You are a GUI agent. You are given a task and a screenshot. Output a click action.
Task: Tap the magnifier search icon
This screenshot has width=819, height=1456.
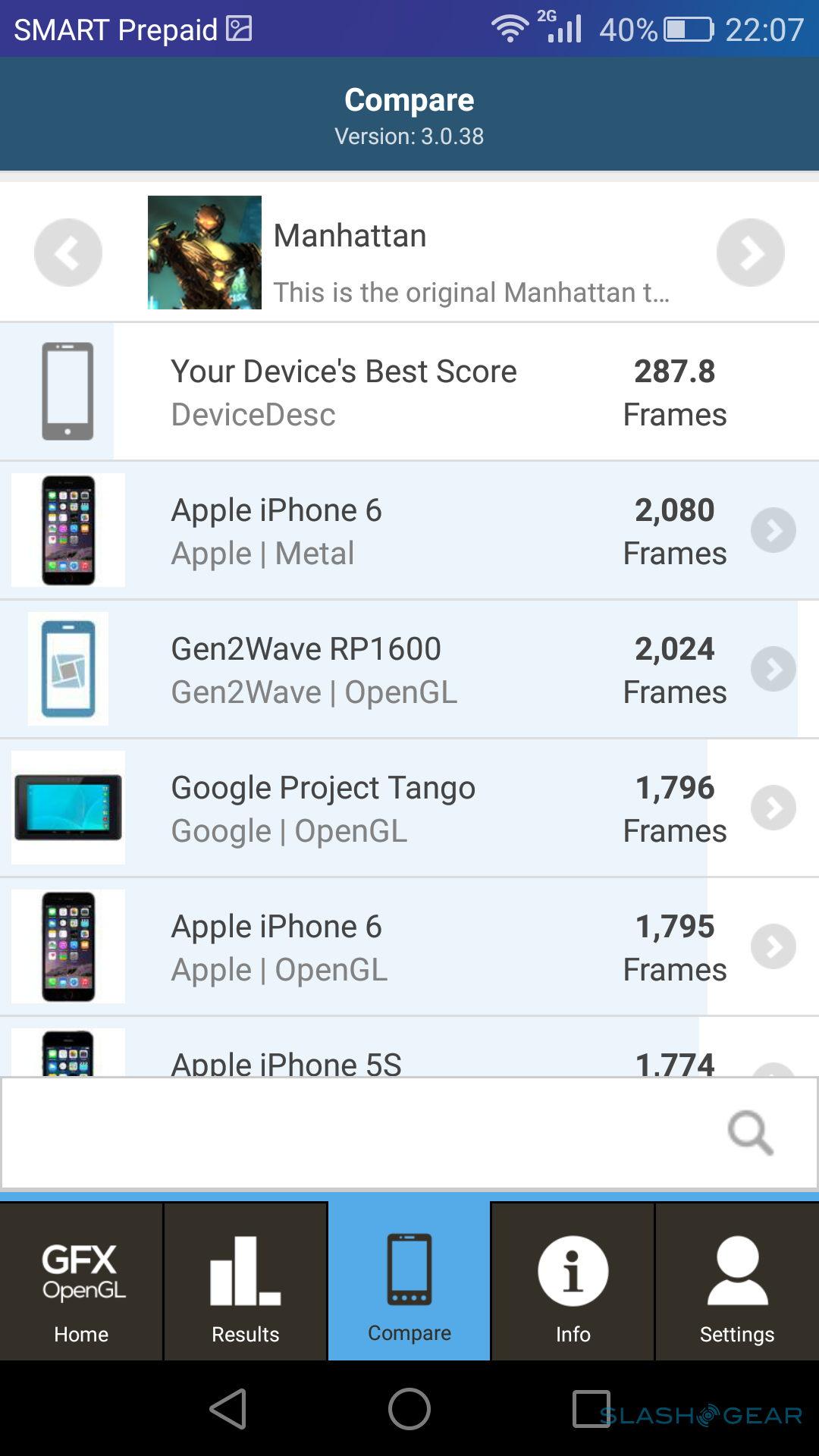(x=750, y=1133)
